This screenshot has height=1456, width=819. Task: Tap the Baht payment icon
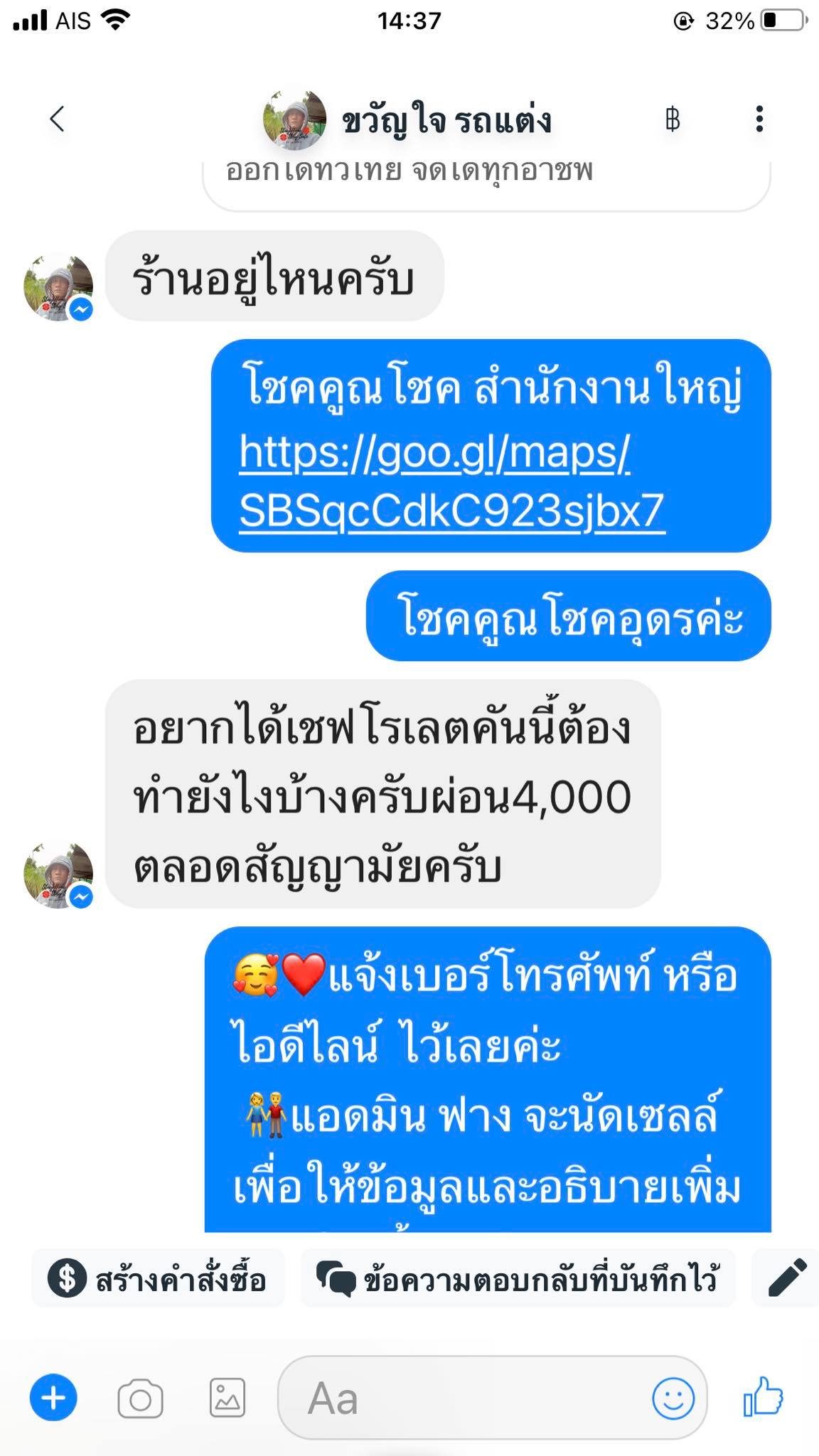point(672,119)
